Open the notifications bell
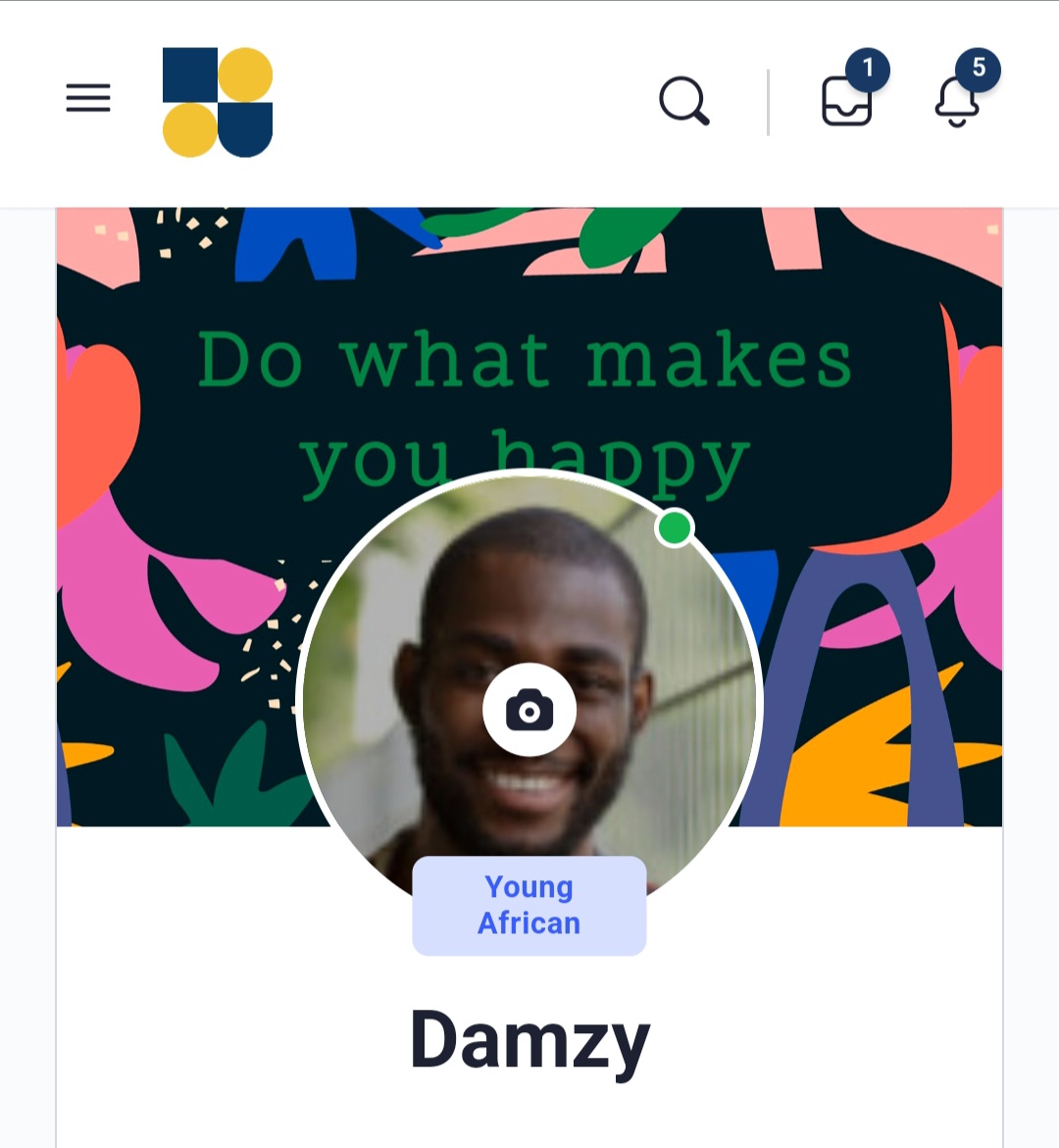The image size is (1059, 1148). 957,101
